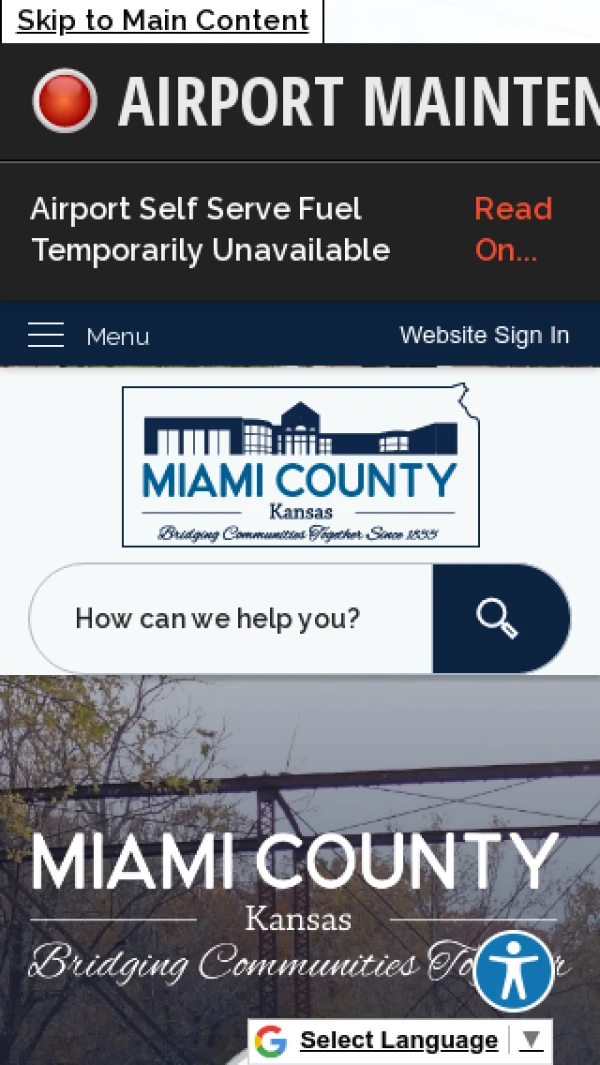Open Miami County logo homepage link

[x=300, y=466]
